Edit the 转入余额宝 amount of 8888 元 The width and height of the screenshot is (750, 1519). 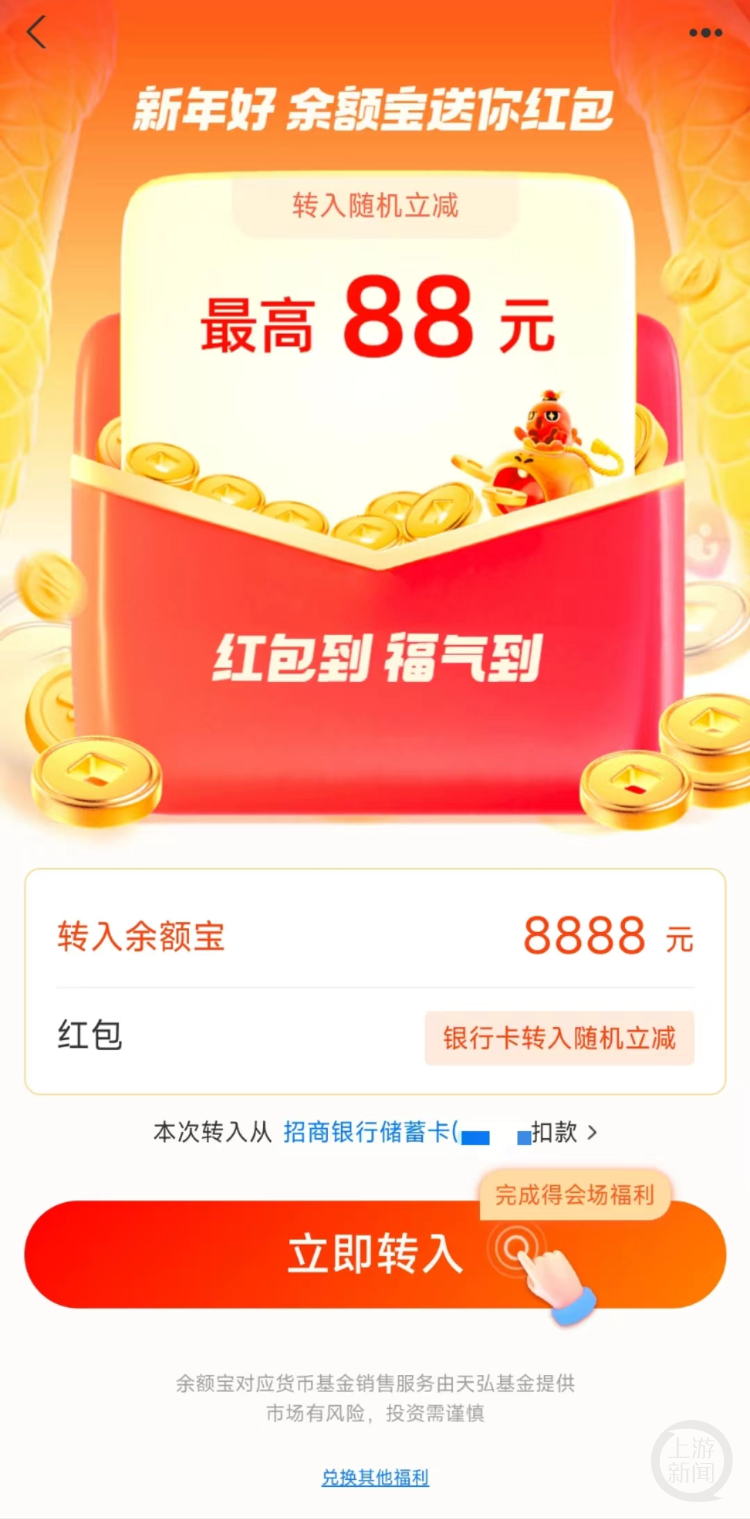pos(585,937)
